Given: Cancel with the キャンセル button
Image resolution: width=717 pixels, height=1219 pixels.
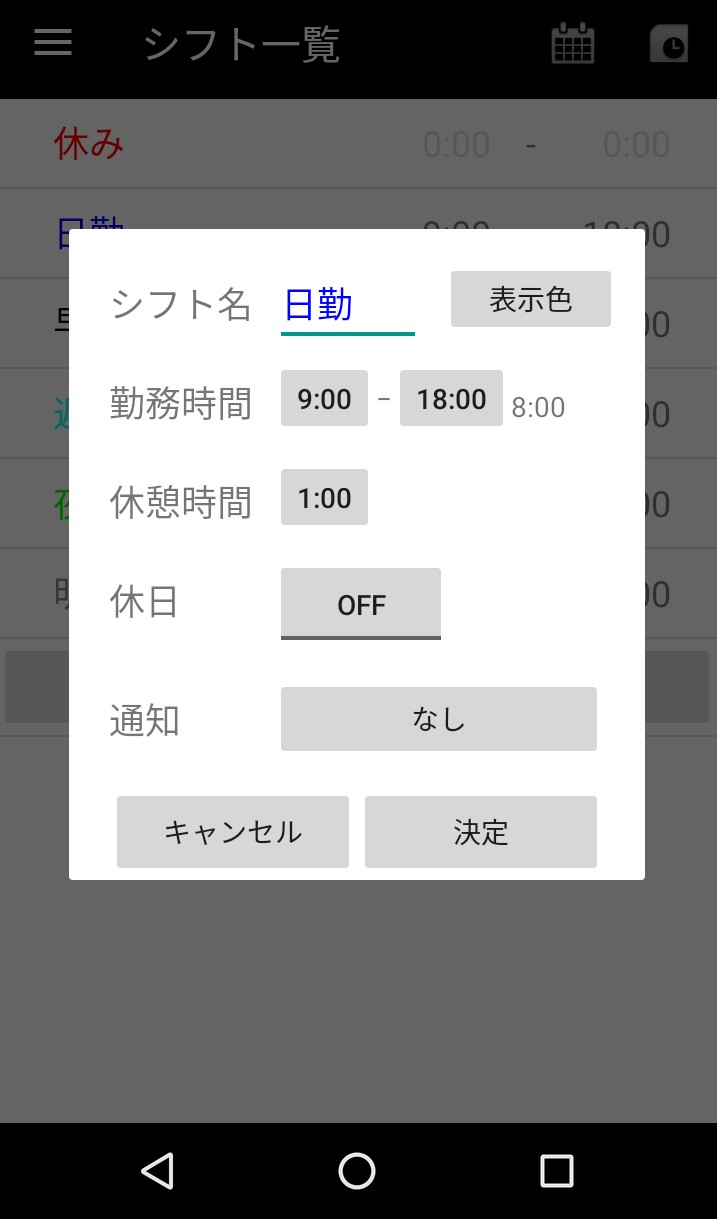Looking at the screenshot, I should point(232,832).
